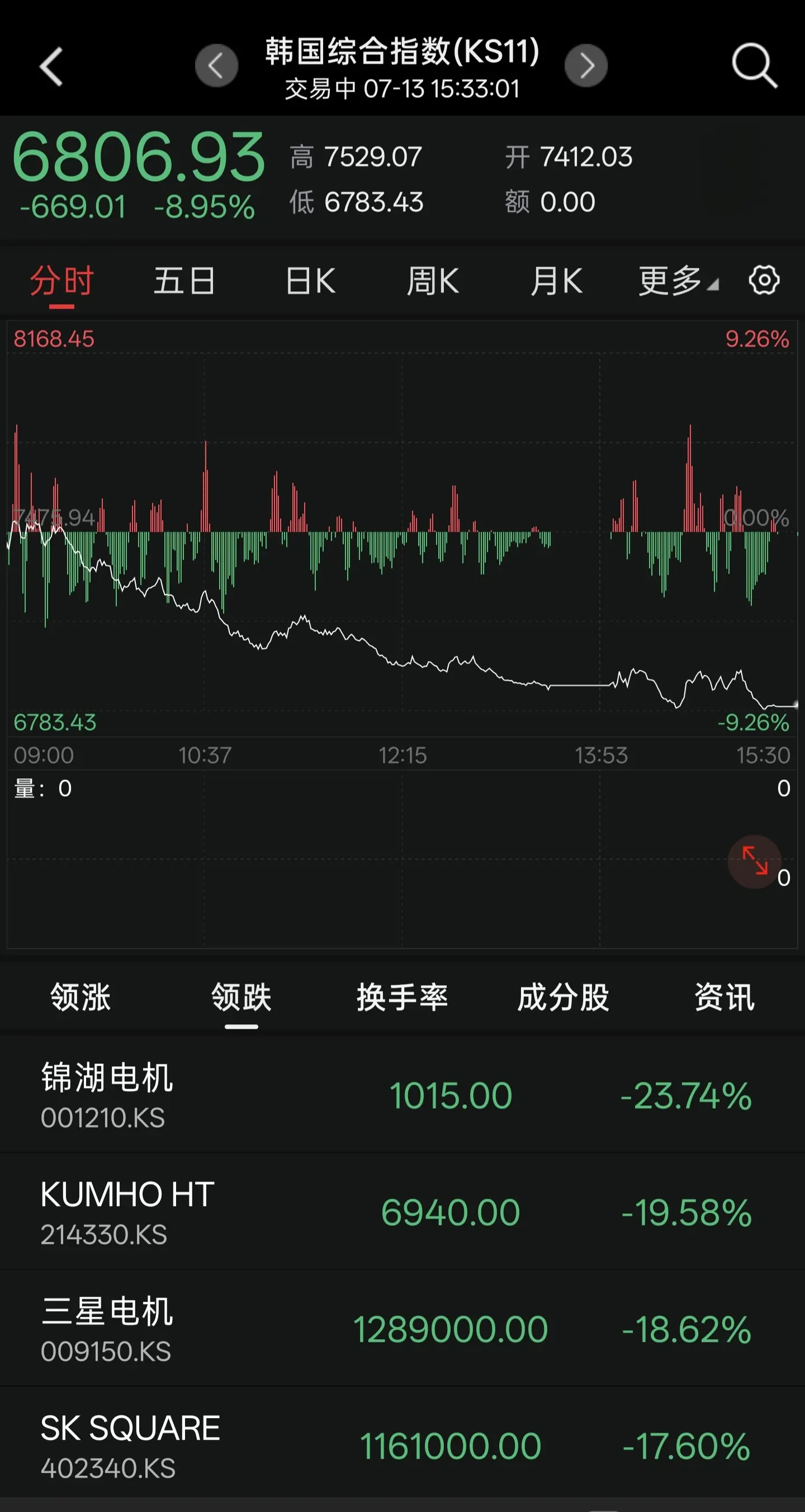Open stock SK SQUARE details
Viewport: 805px width, 1512px height.
pyautogui.click(x=402, y=1446)
